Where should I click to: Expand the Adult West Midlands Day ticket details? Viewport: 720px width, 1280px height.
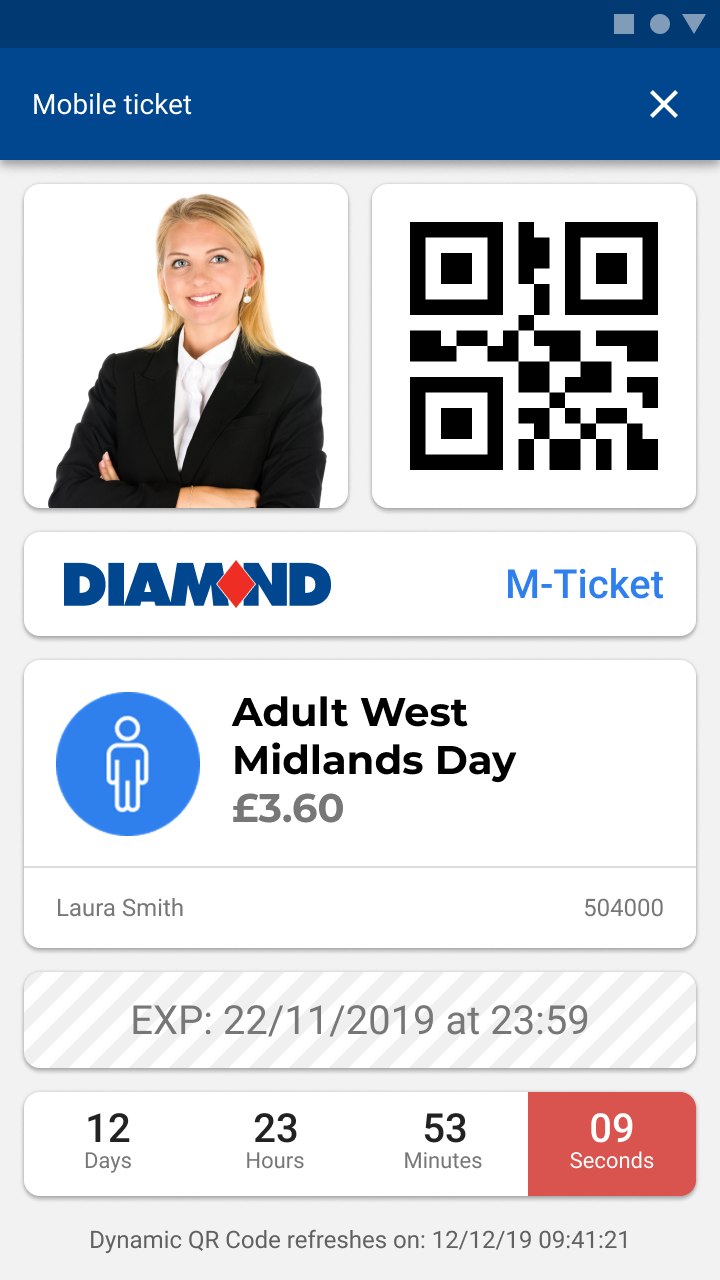pos(374,735)
